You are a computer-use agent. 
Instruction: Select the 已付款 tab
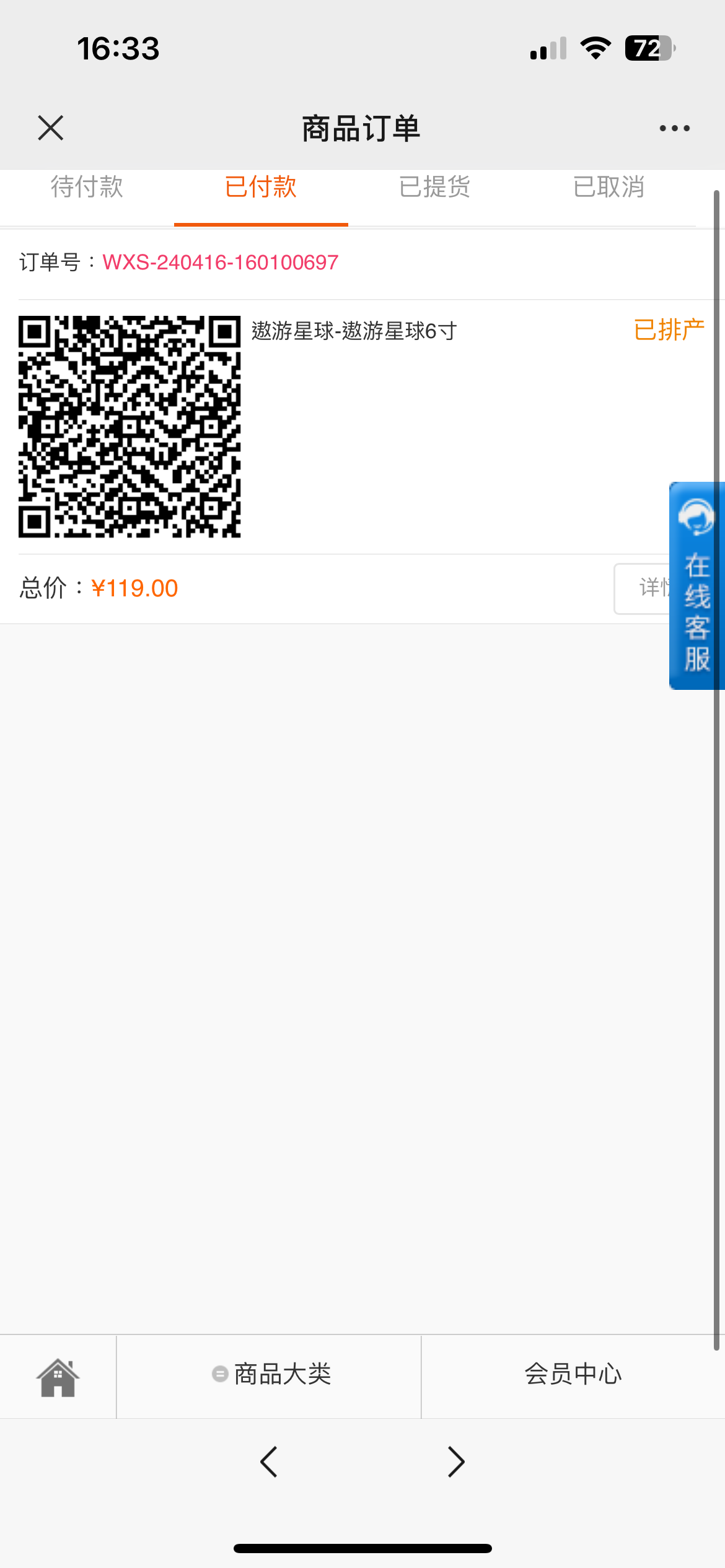261,187
